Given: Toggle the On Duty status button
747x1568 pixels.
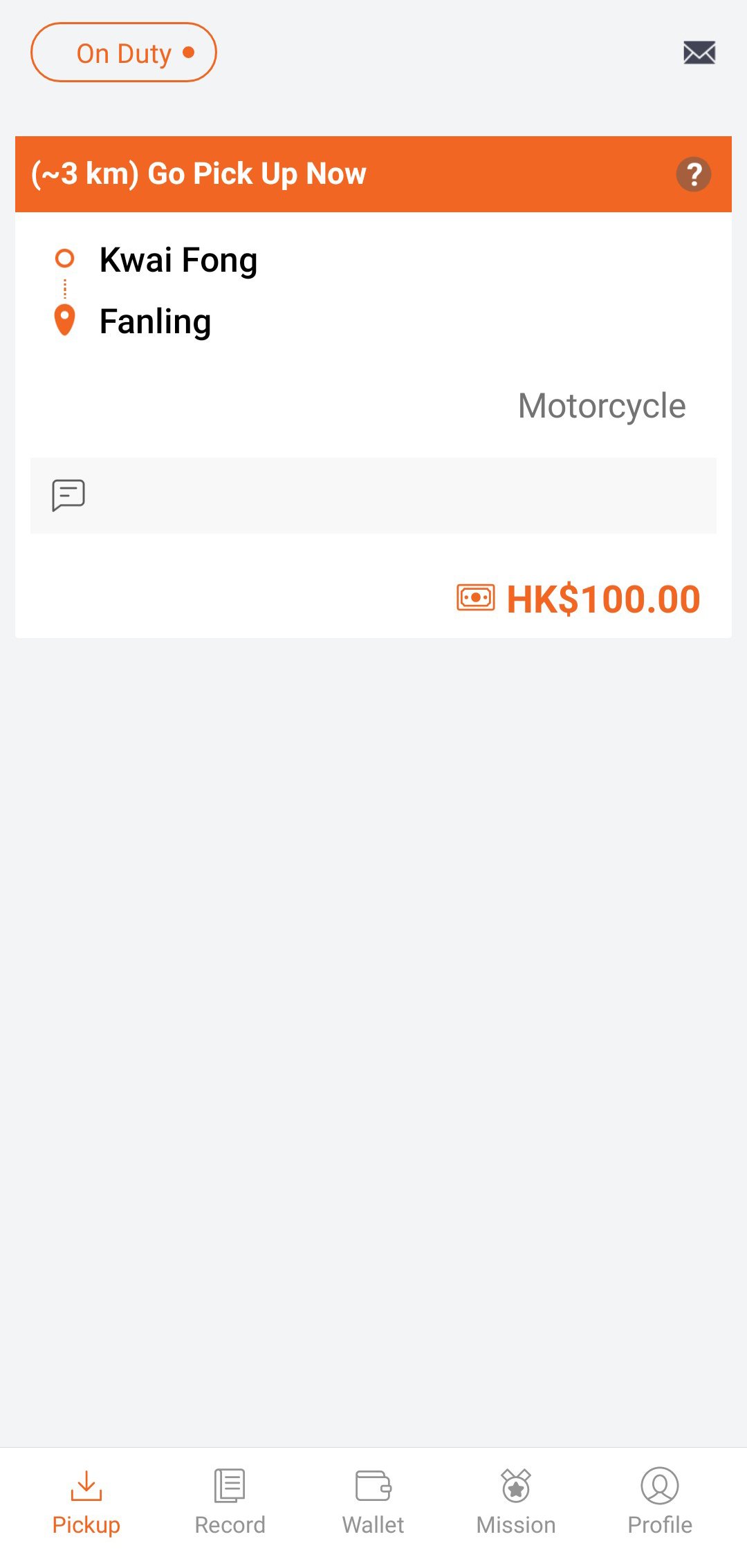Looking at the screenshot, I should (124, 53).
